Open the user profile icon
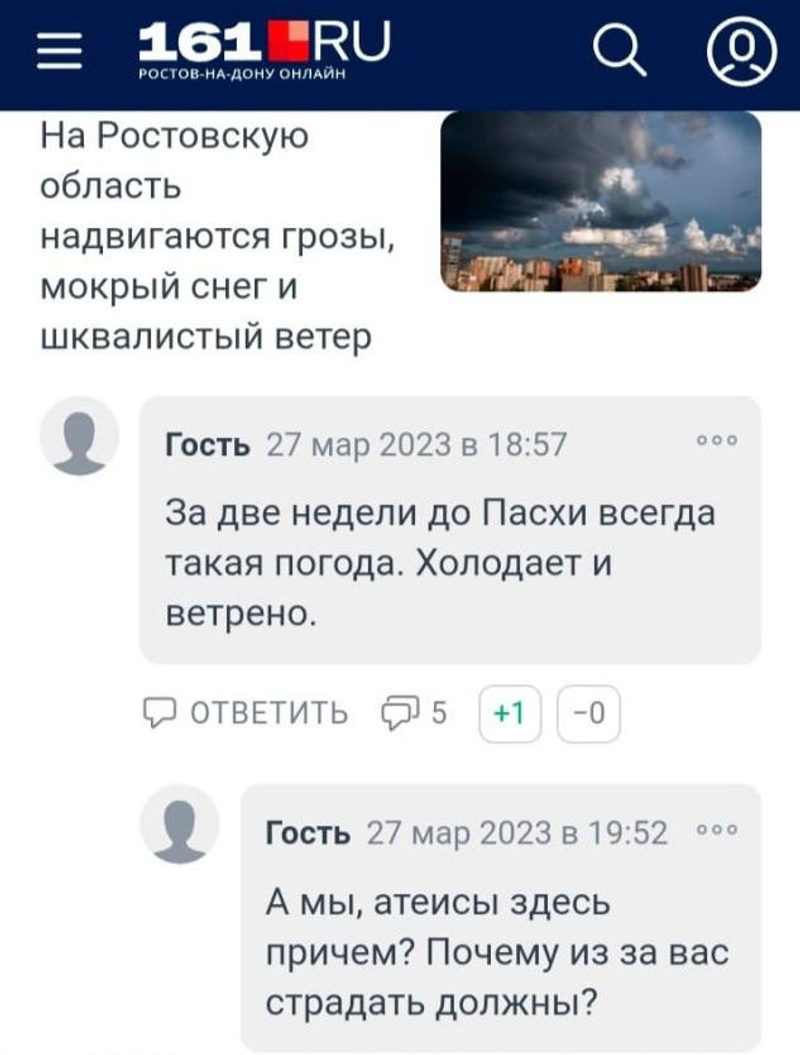The height and width of the screenshot is (1055, 800). [742, 51]
